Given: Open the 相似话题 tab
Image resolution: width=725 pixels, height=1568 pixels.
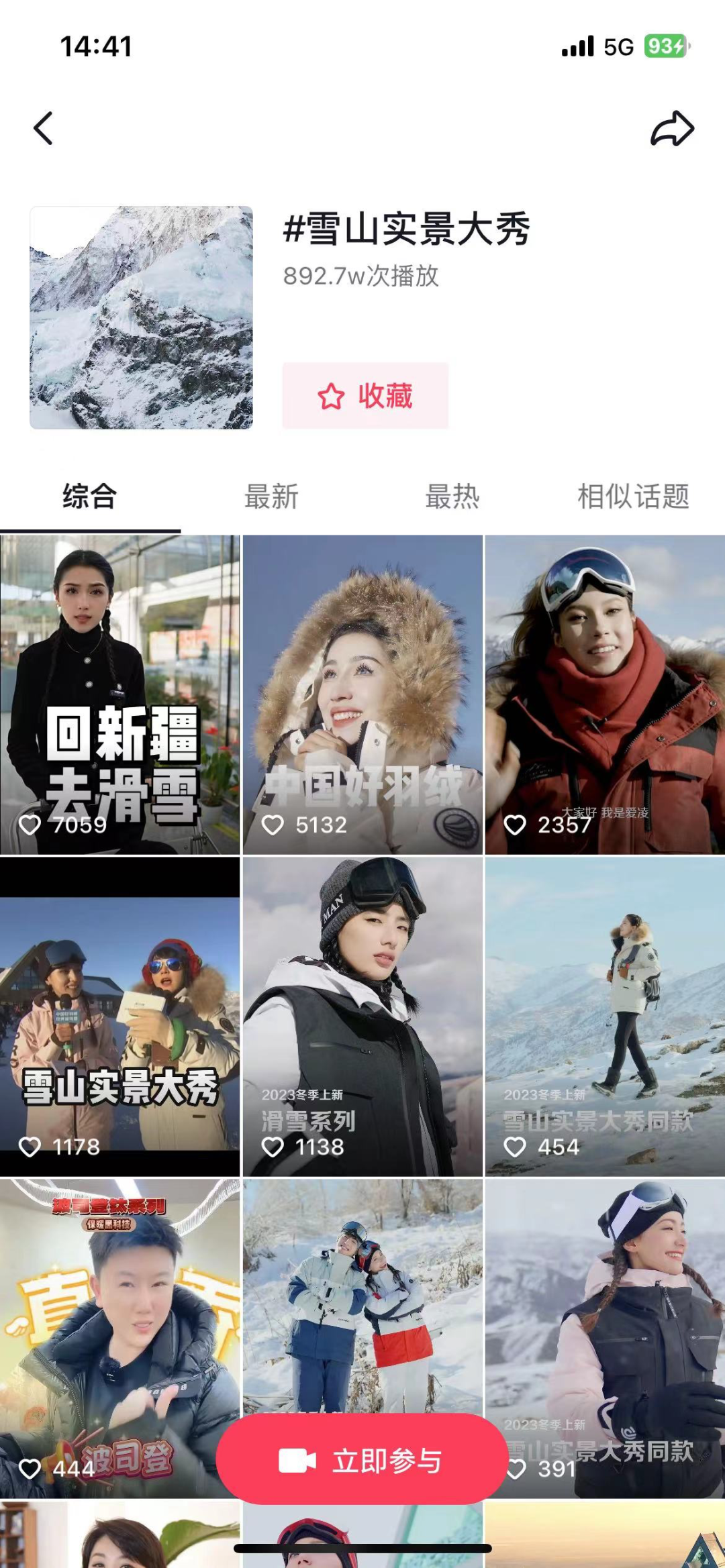Looking at the screenshot, I should [633, 497].
